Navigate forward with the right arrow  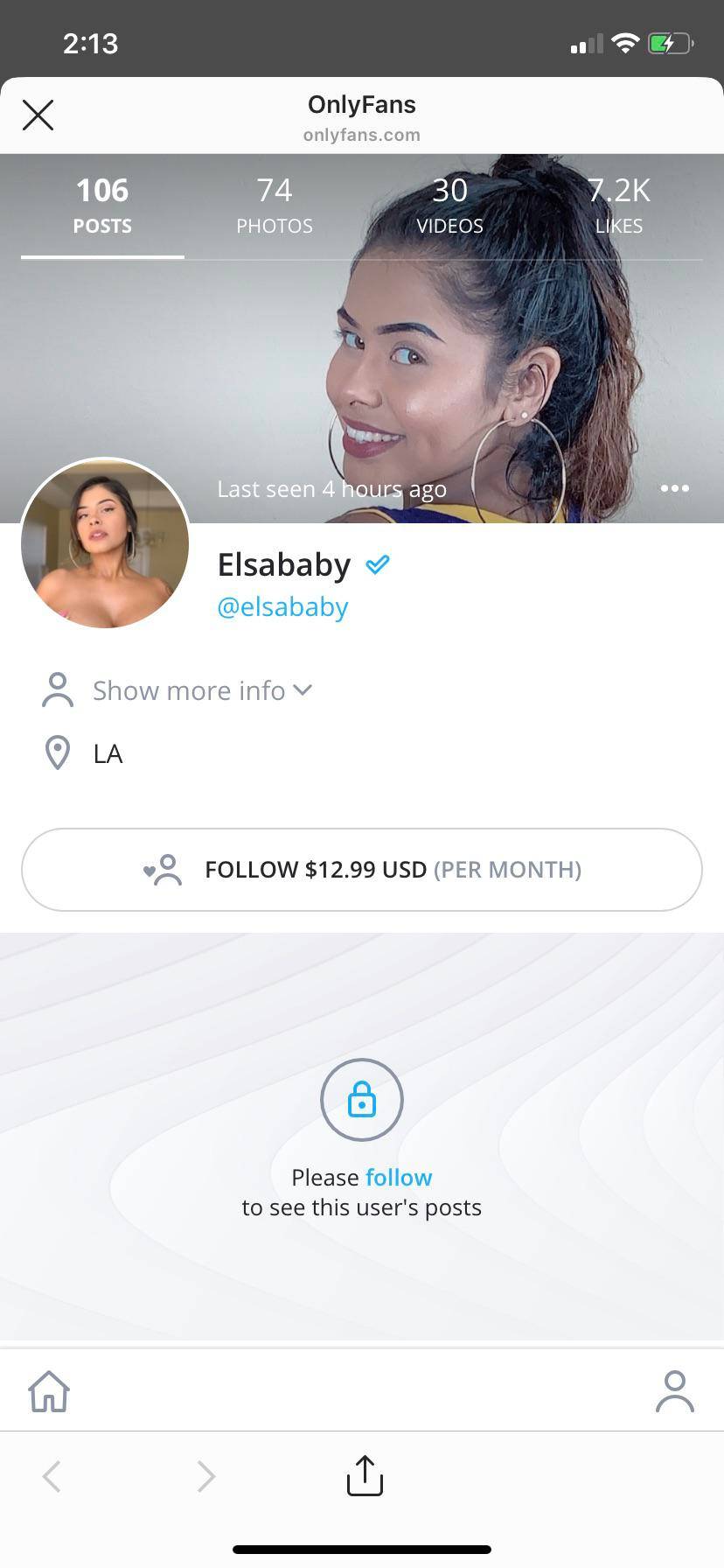(x=205, y=1475)
